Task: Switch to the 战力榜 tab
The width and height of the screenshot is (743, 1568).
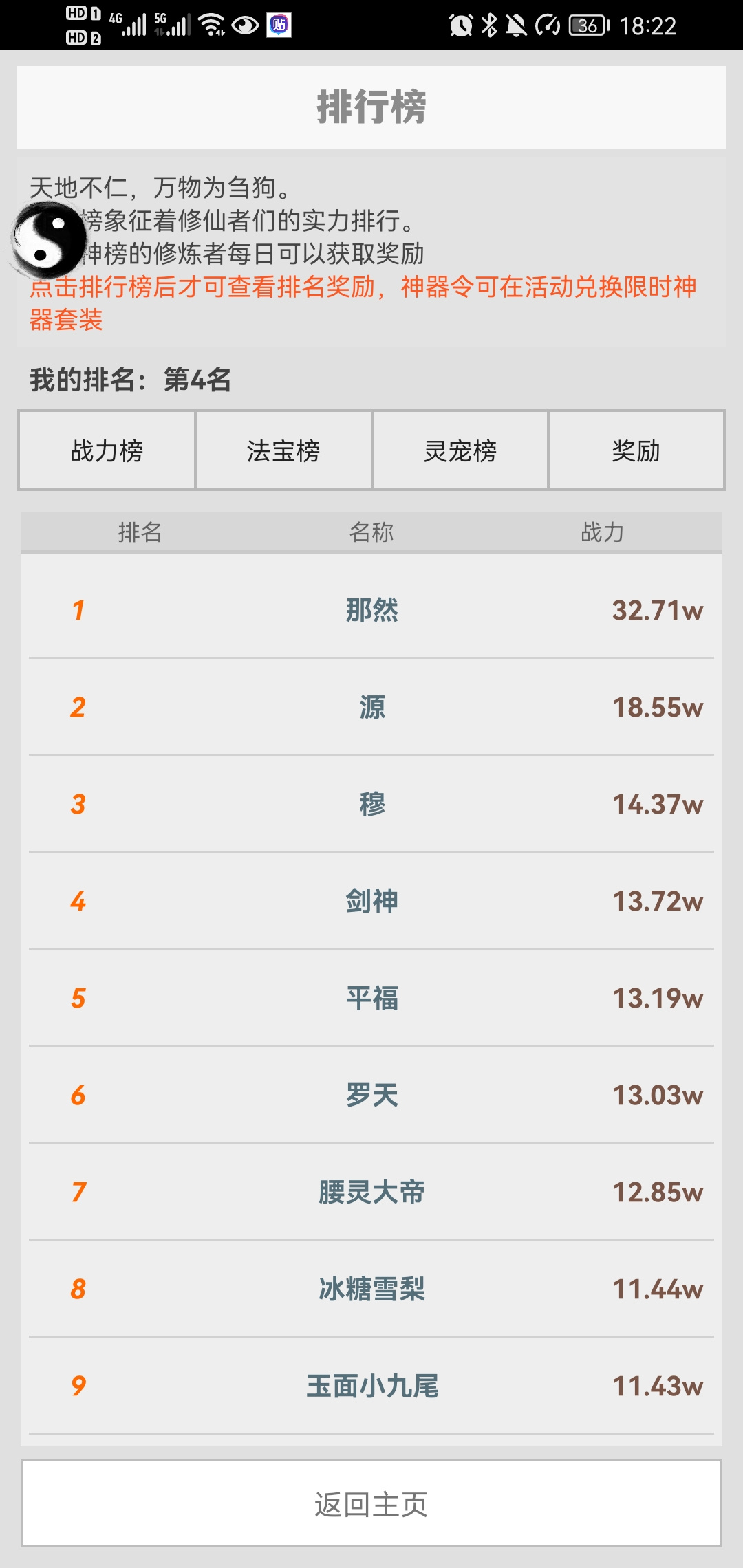Action: (x=107, y=450)
